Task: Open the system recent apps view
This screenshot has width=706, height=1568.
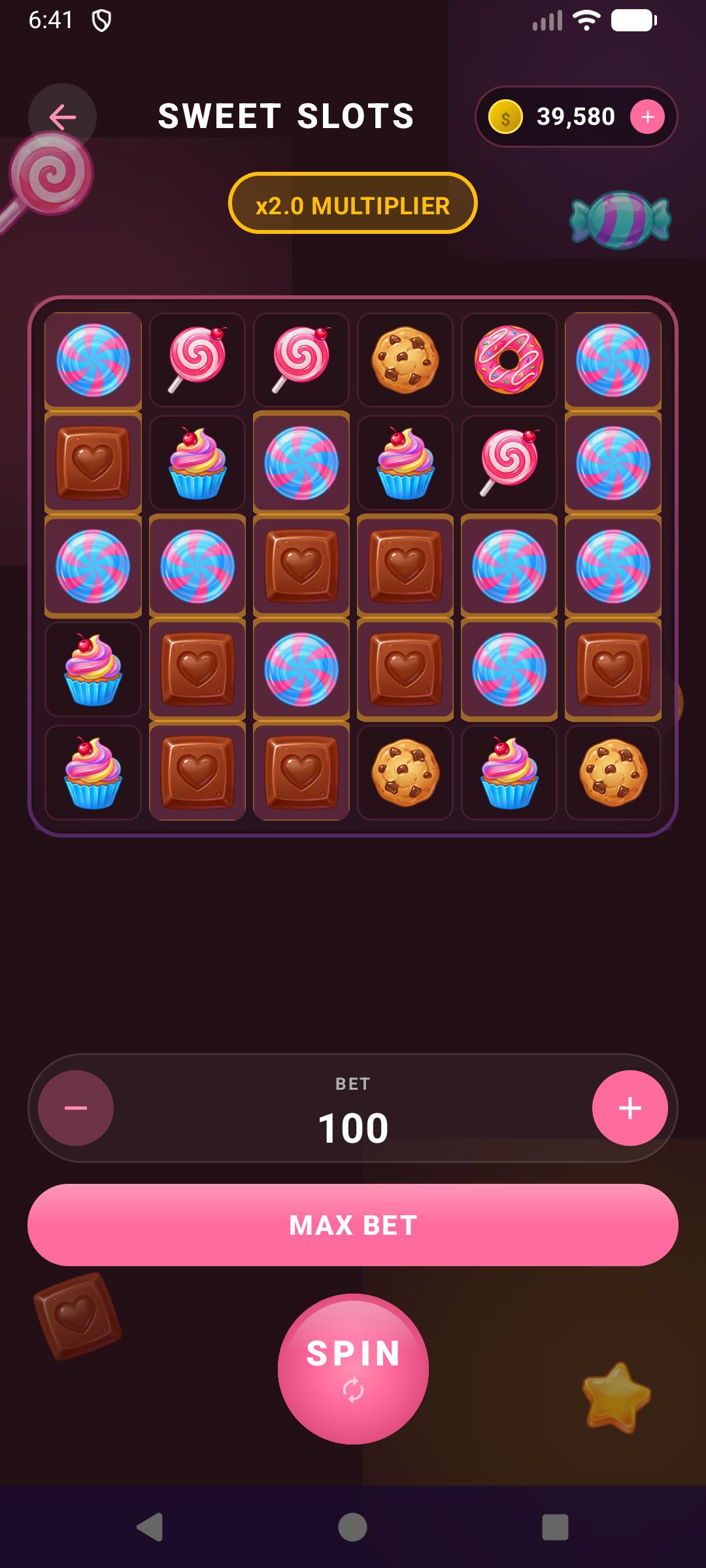Action: pyautogui.click(x=555, y=1527)
